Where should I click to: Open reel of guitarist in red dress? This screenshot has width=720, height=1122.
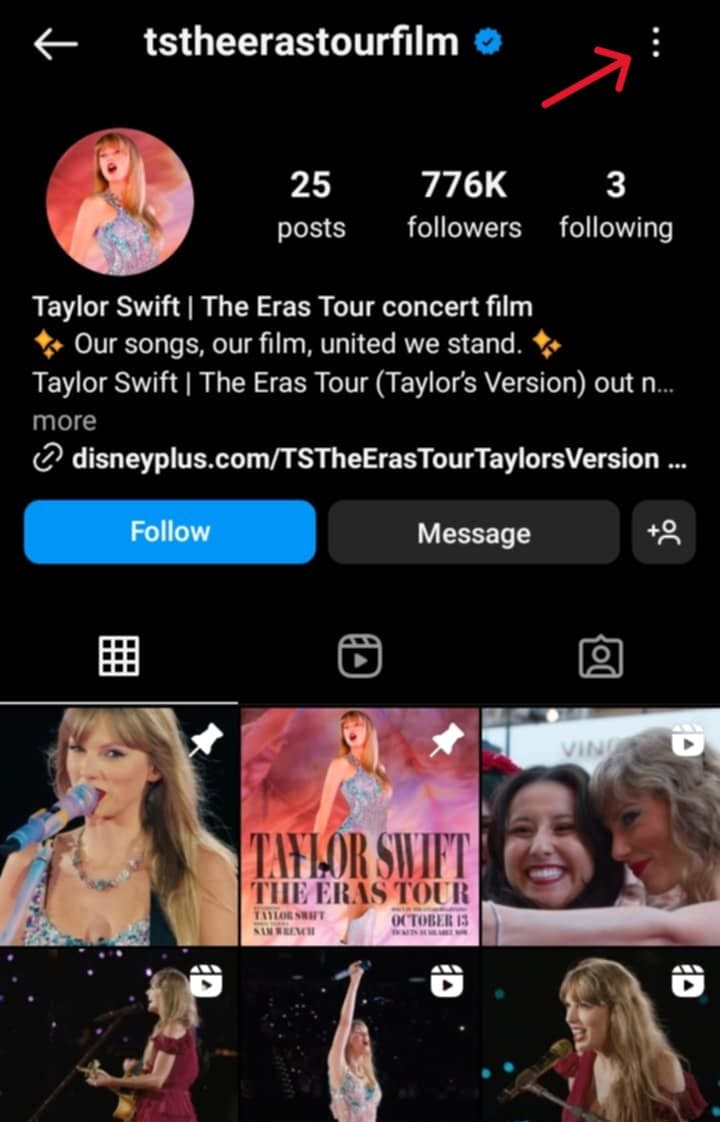click(119, 1035)
